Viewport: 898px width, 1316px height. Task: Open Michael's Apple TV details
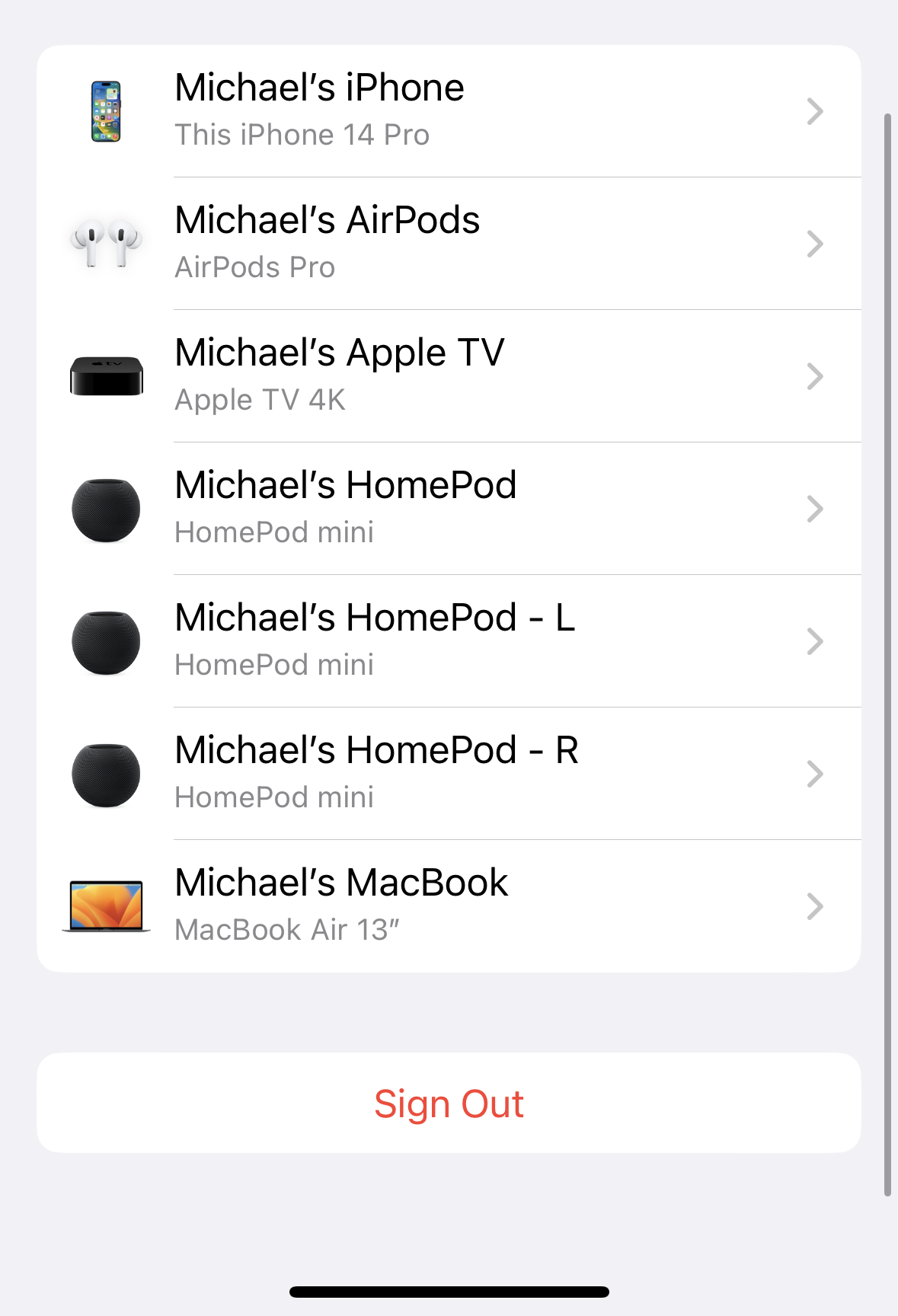pyautogui.click(x=449, y=376)
